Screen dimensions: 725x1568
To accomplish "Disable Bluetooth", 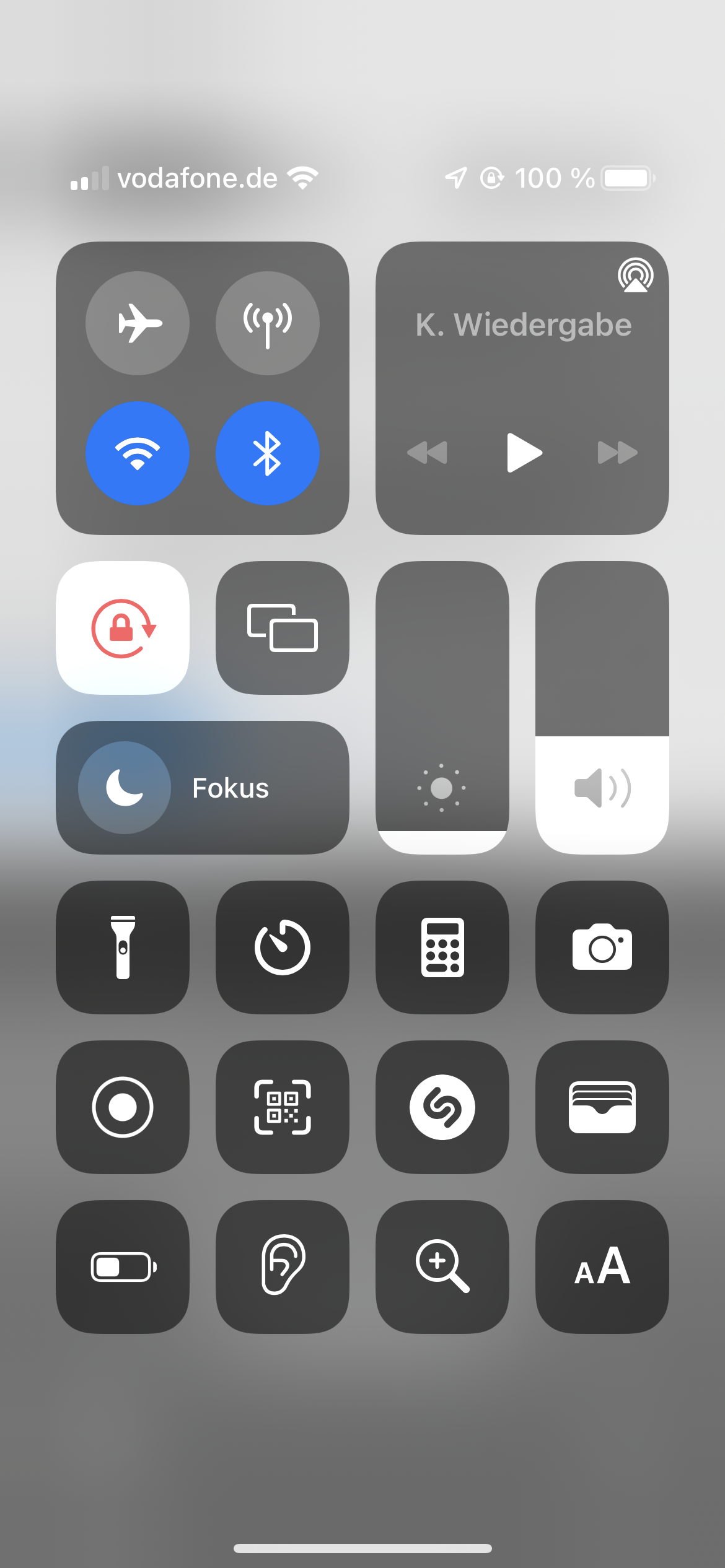I will (x=268, y=453).
